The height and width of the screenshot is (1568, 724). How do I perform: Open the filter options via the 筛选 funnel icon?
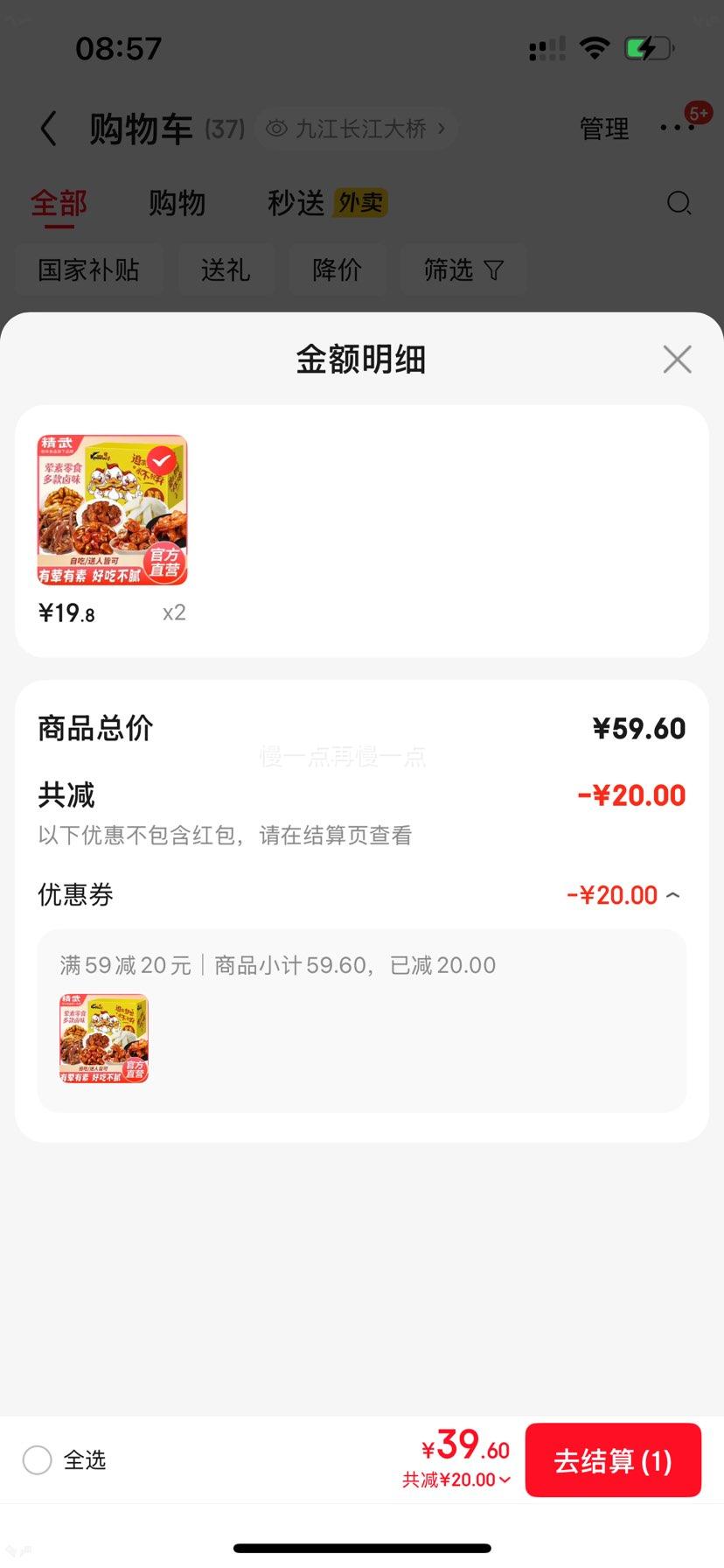(496, 270)
